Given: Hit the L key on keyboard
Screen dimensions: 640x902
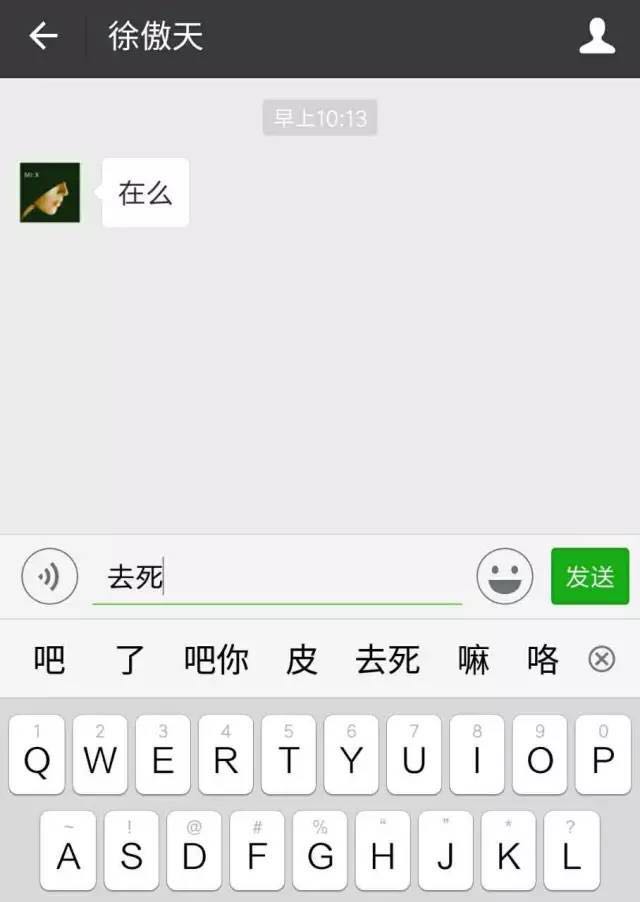Looking at the screenshot, I should click(571, 851).
